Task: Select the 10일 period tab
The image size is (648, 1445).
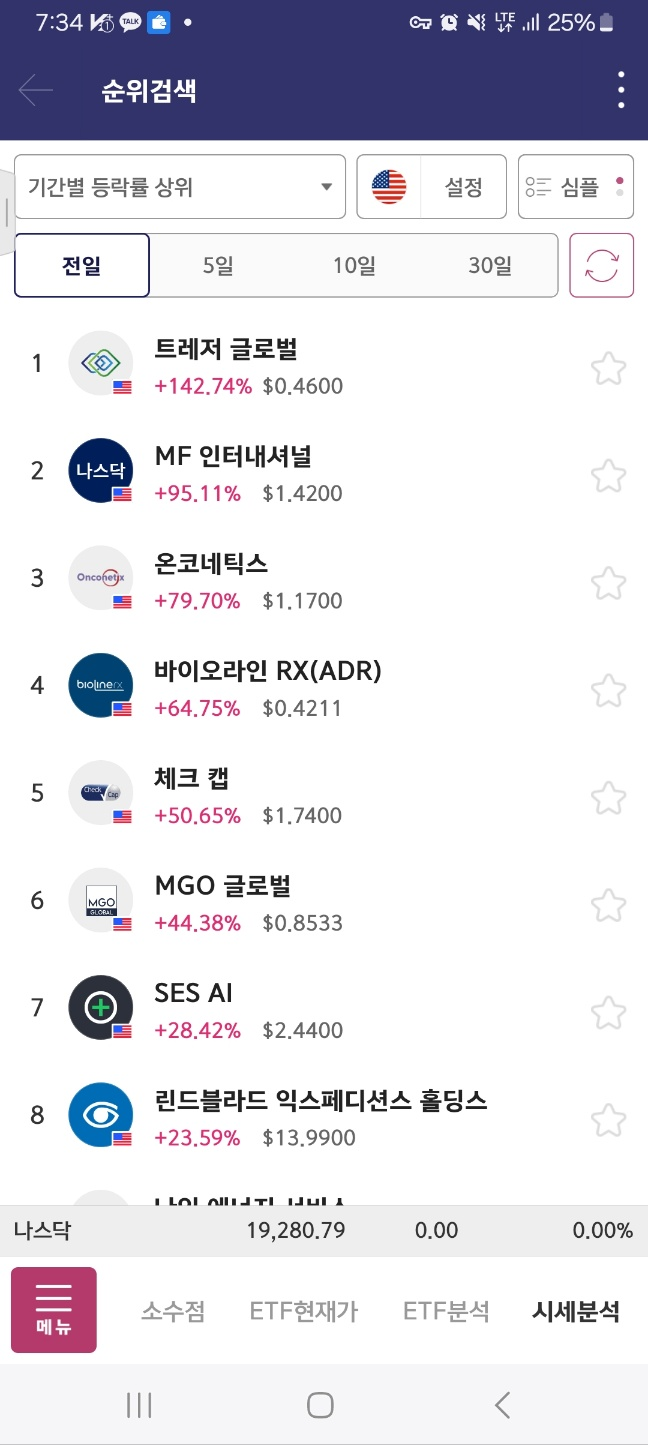Action: coord(354,266)
